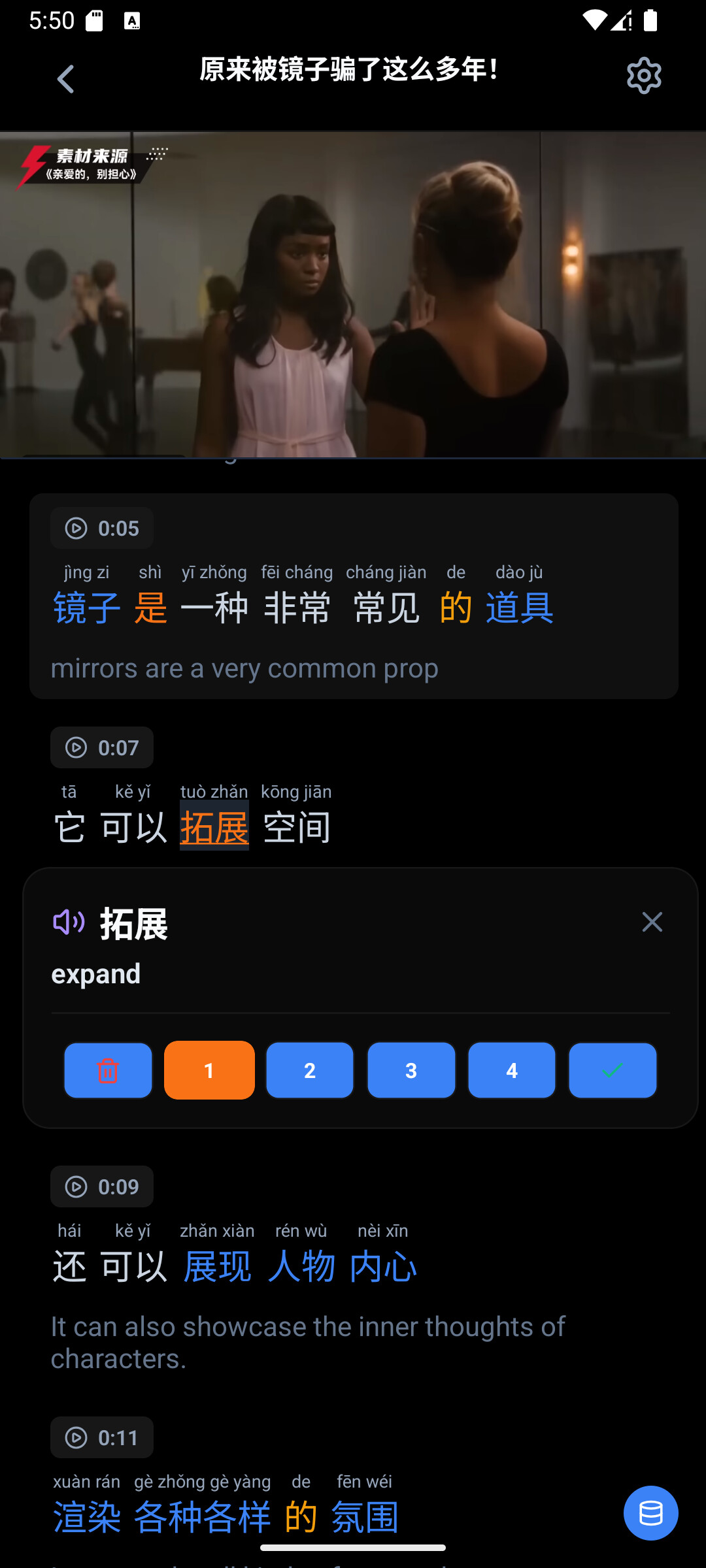Screen dimensions: 706x1568
Task: Hear pronunciation of 拓展
Action: (69, 922)
